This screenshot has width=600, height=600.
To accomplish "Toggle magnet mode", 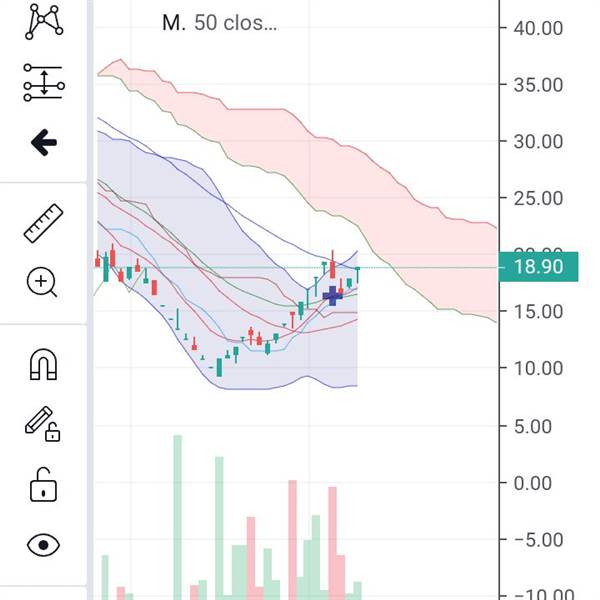I will click(44, 364).
